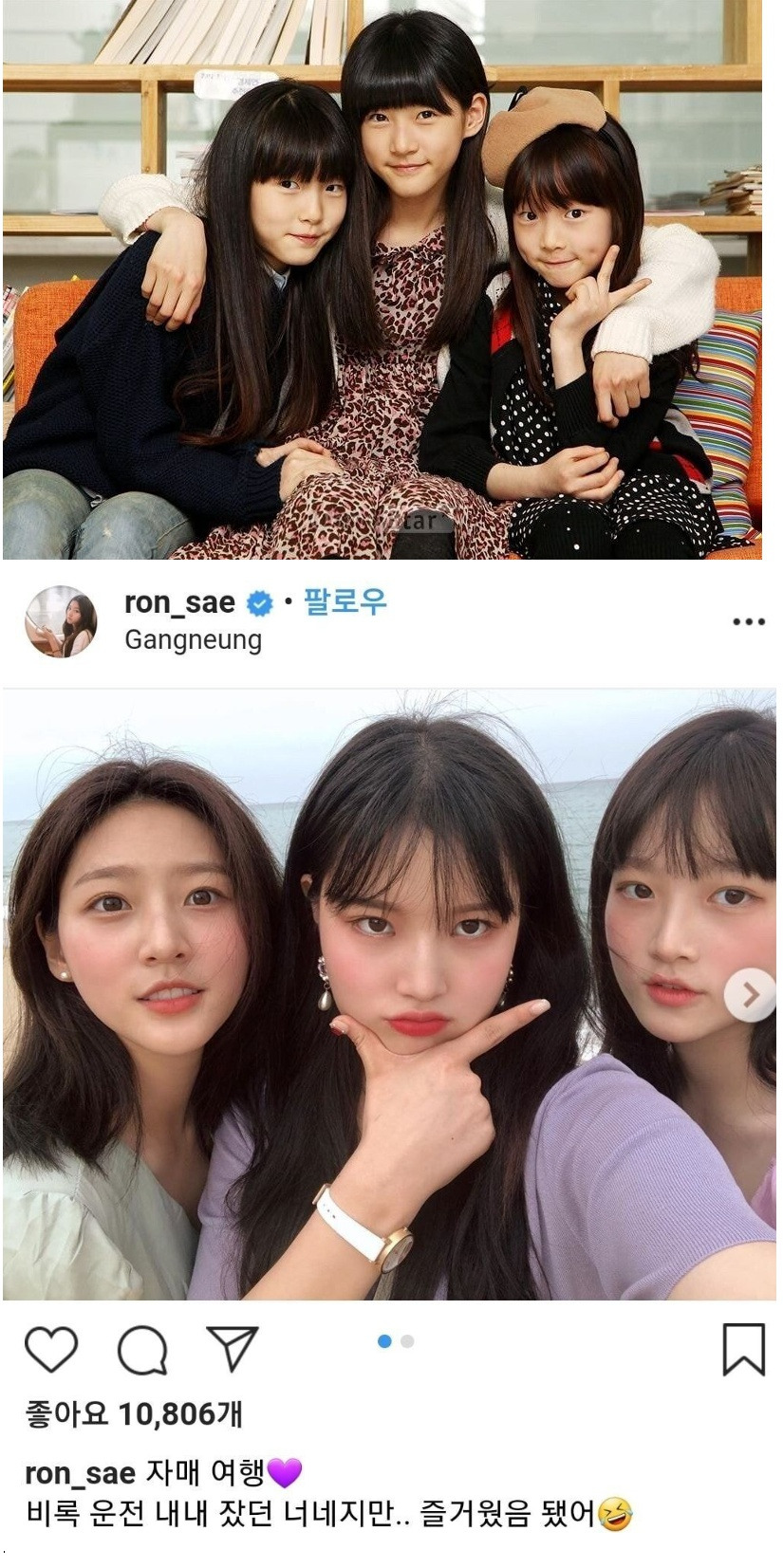This screenshot has width=783, height=1568.
Task: Like the post with the heart icon
Action: [x=51, y=1349]
